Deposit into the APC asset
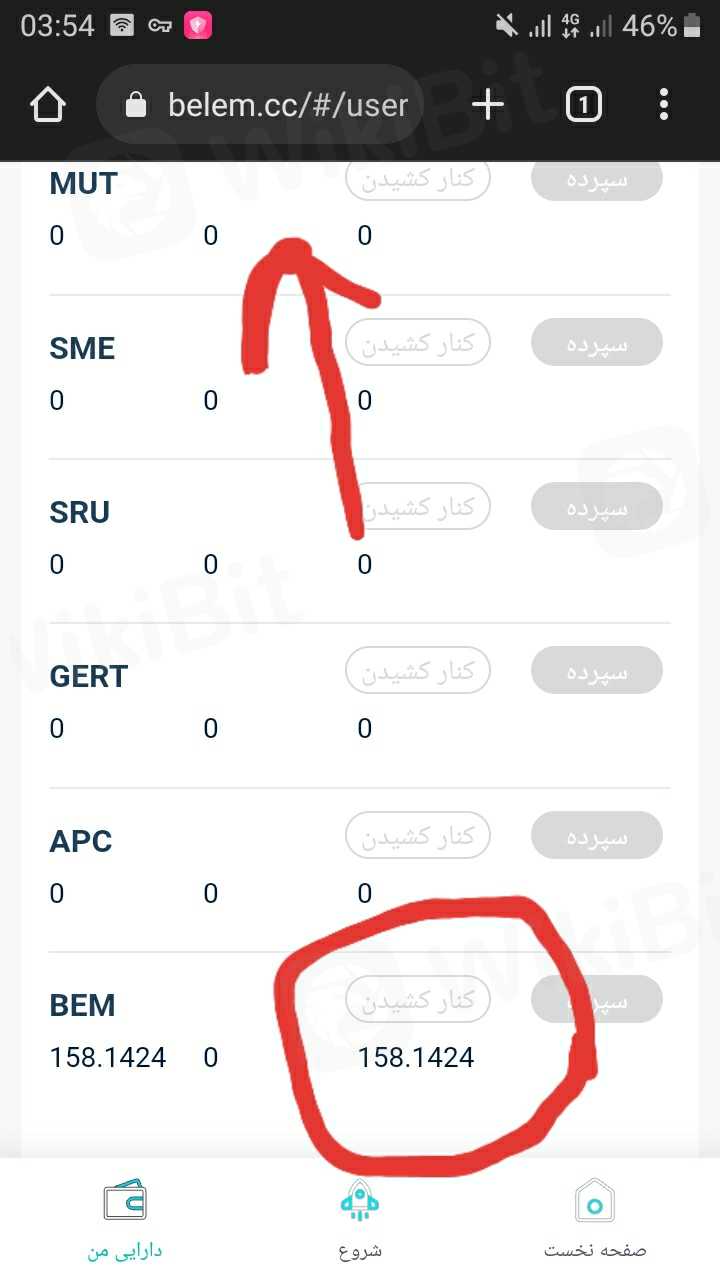The height and width of the screenshot is (1280, 720). click(597, 835)
